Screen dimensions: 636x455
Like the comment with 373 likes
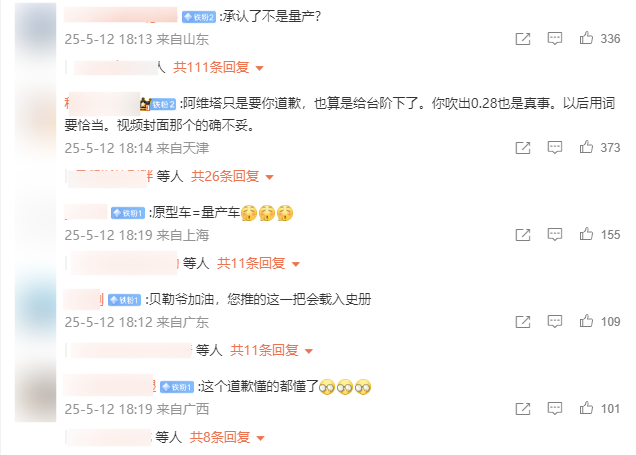(x=587, y=148)
